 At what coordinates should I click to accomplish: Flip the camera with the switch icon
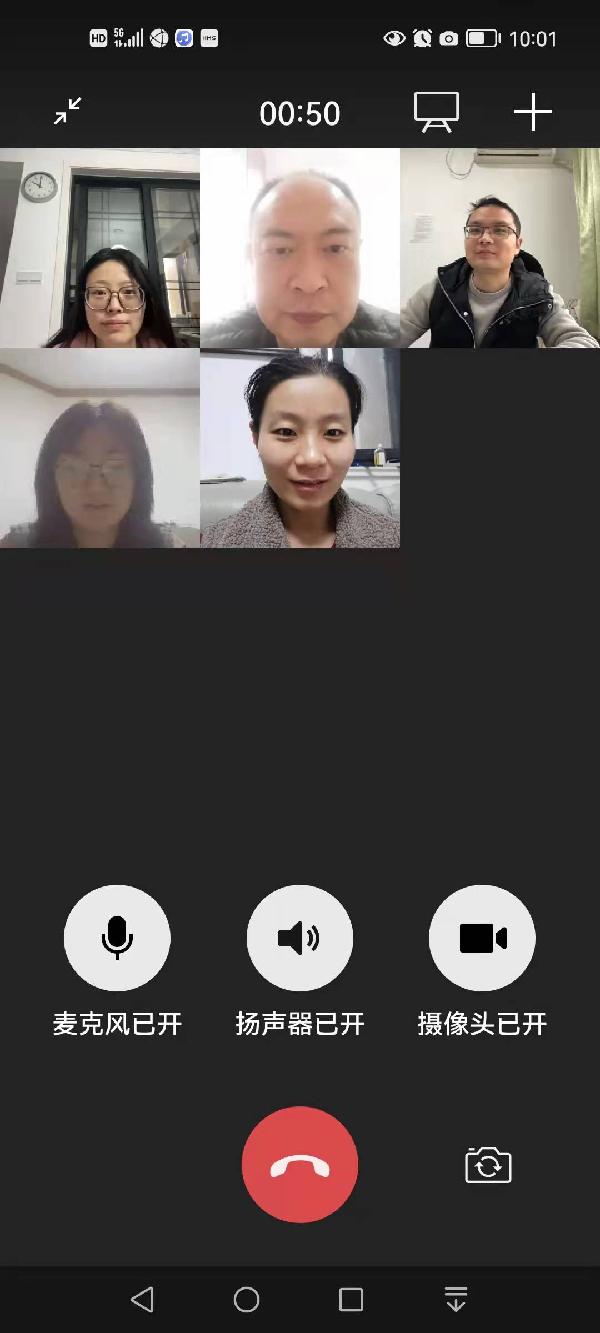[x=488, y=1166]
